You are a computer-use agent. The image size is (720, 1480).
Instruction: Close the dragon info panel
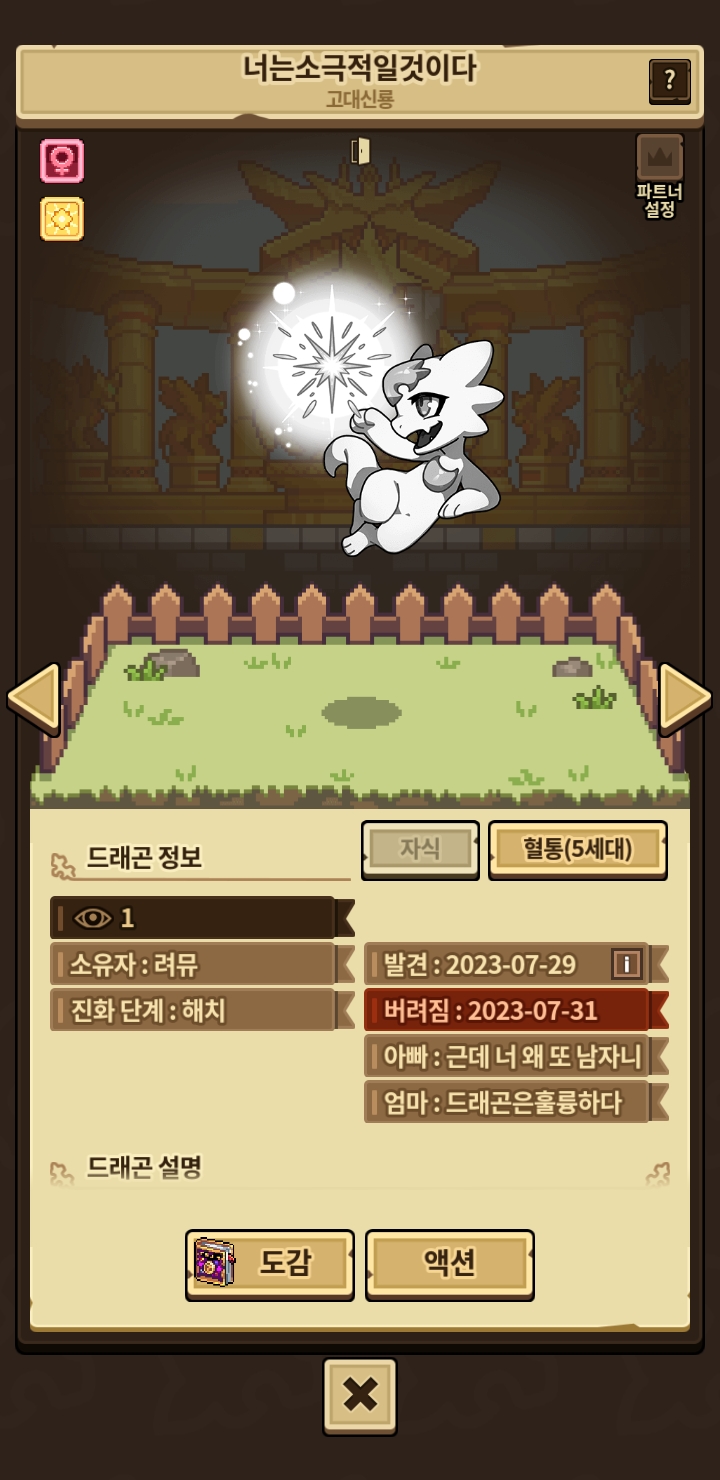coord(360,1395)
